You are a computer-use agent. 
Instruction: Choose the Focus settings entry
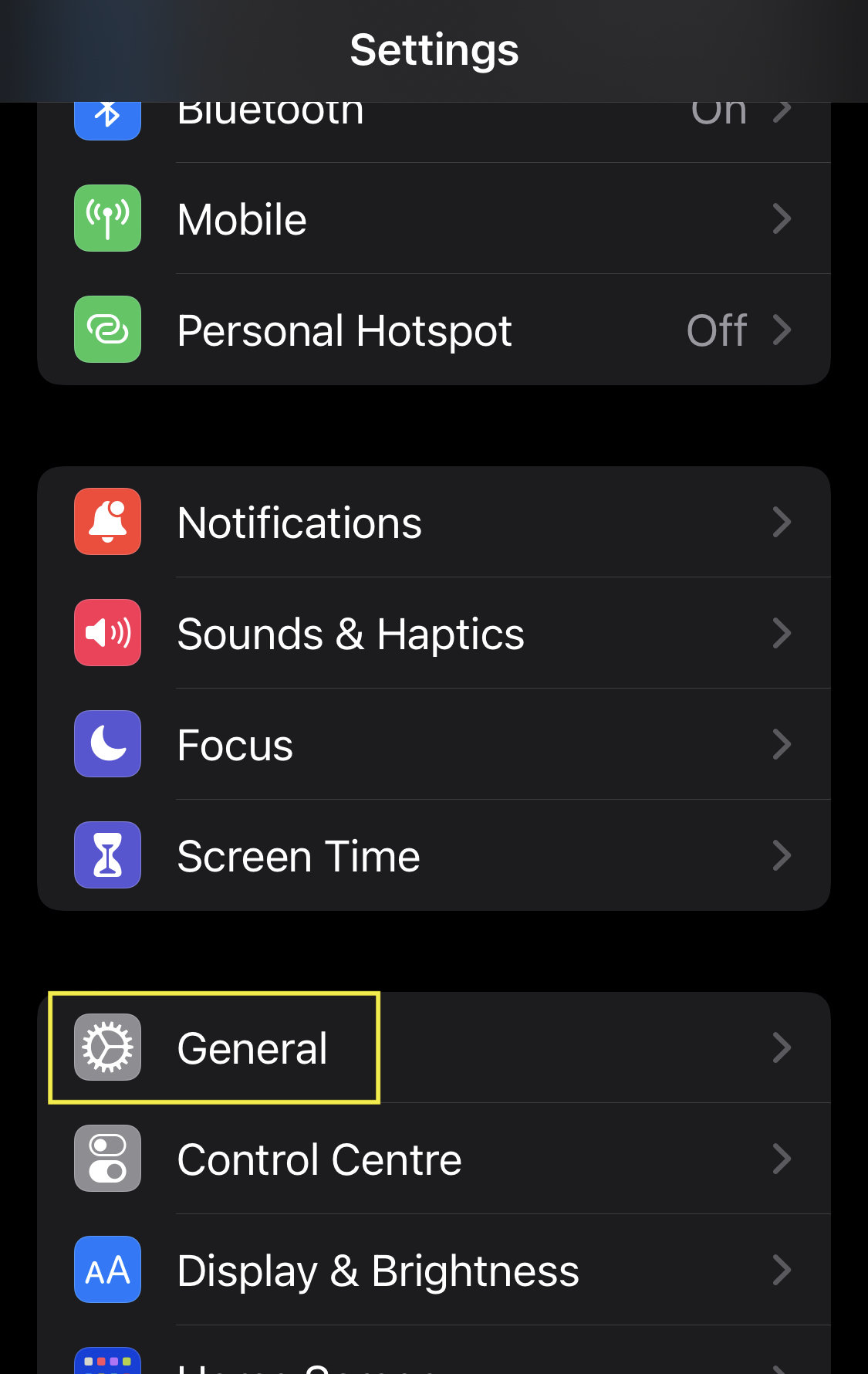[x=235, y=744]
